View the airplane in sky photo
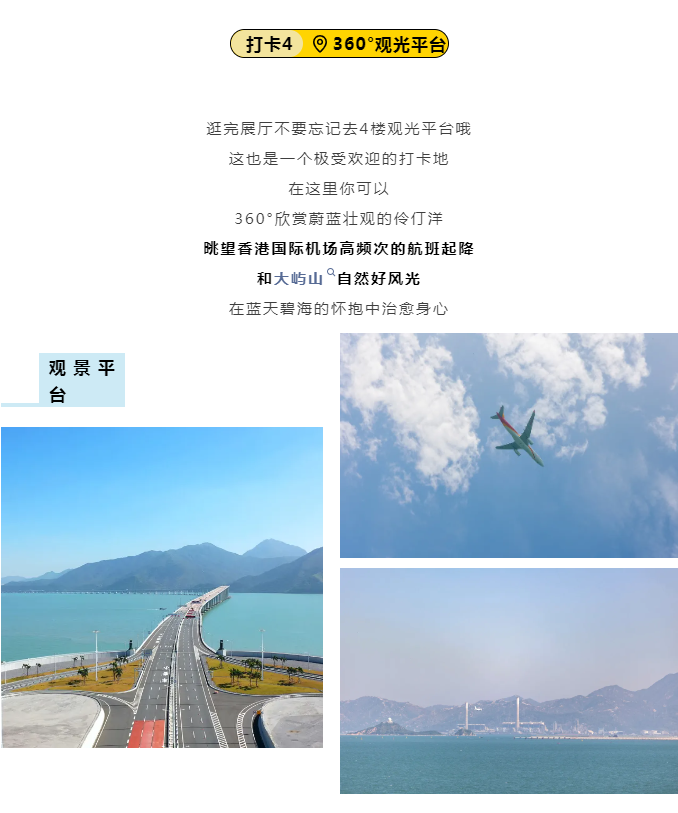Image resolution: width=678 pixels, height=813 pixels. pyautogui.click(x=508, y=445)
